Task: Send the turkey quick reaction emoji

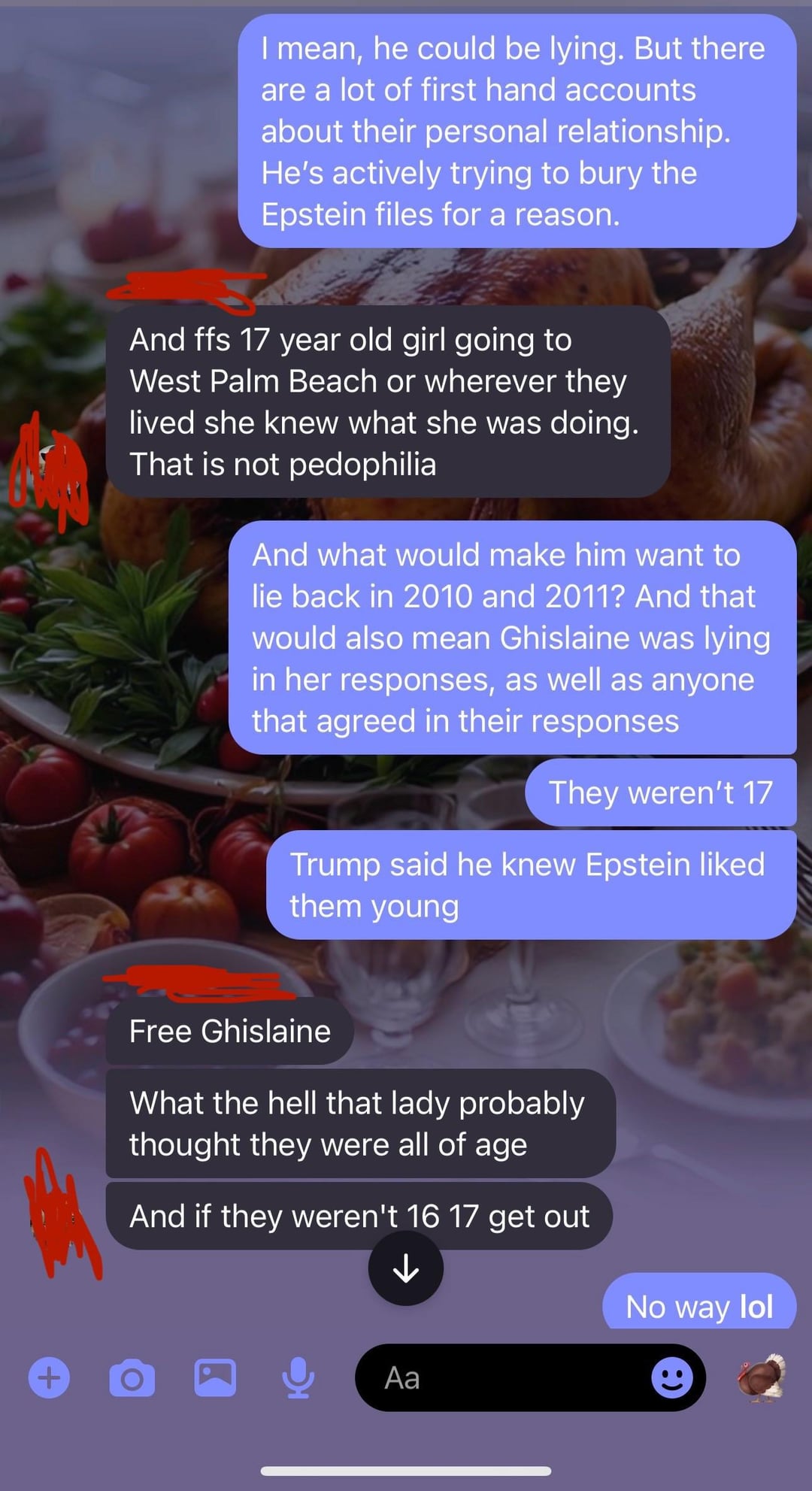Action: pos(761,1377)
